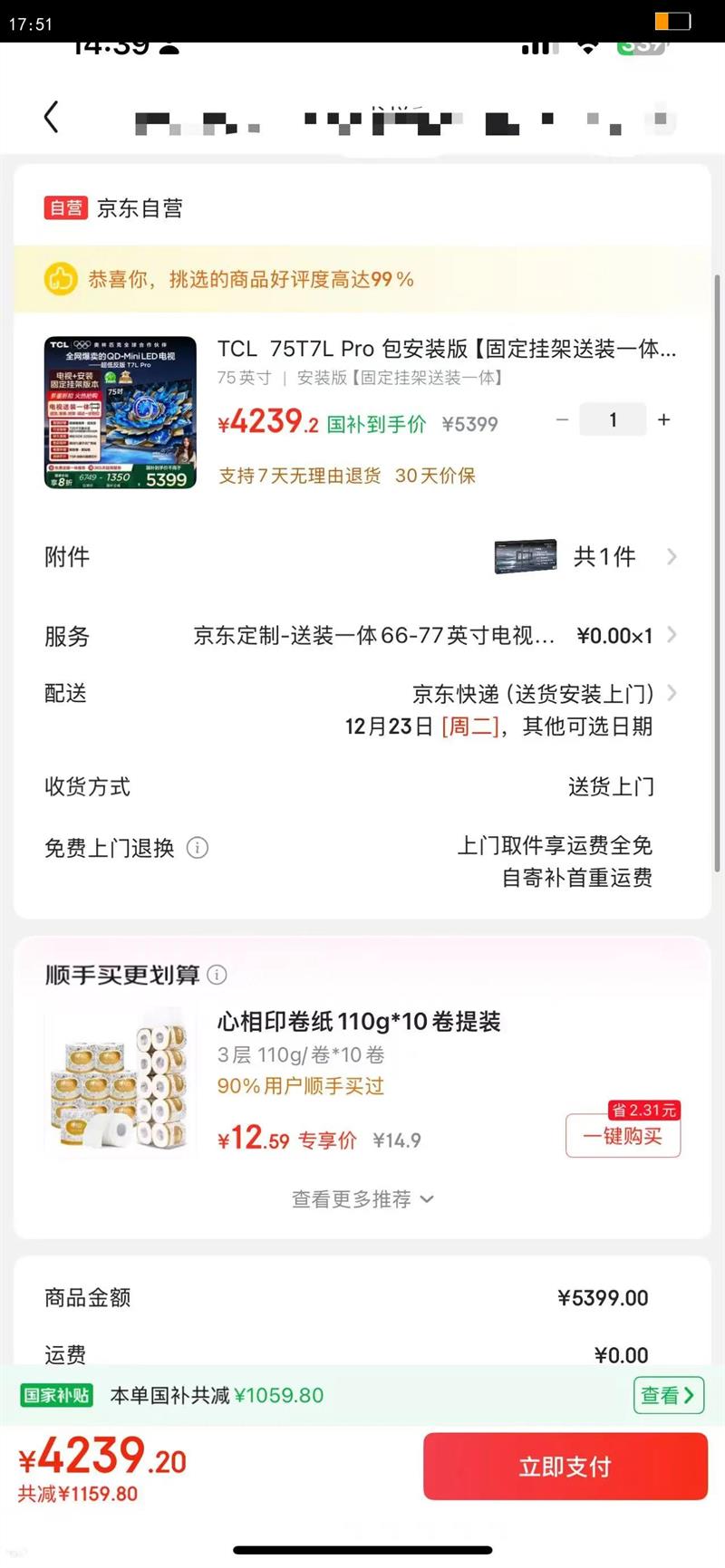Buy tissue rolls with 一键购买

(x=623, y=1136)
